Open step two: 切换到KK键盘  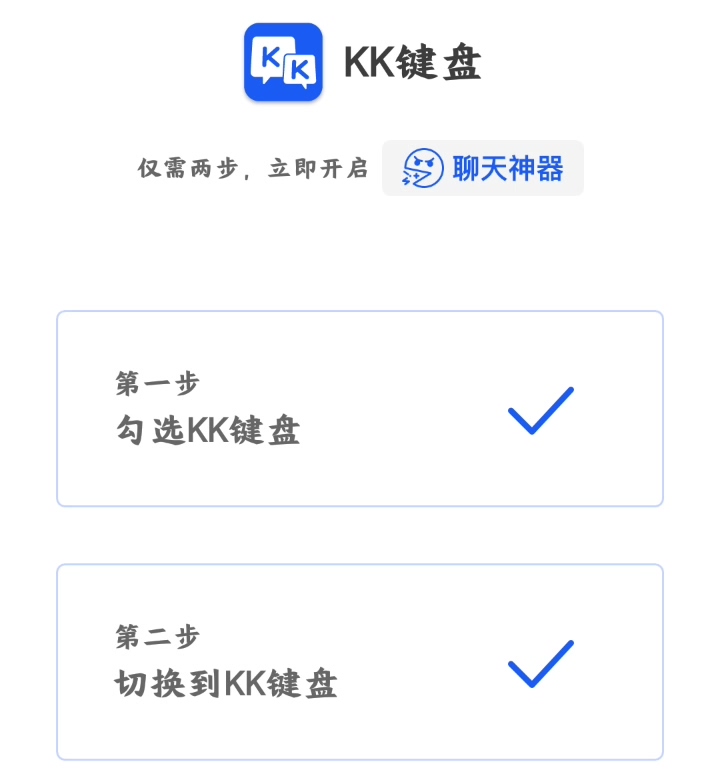(x=360, y=662)
